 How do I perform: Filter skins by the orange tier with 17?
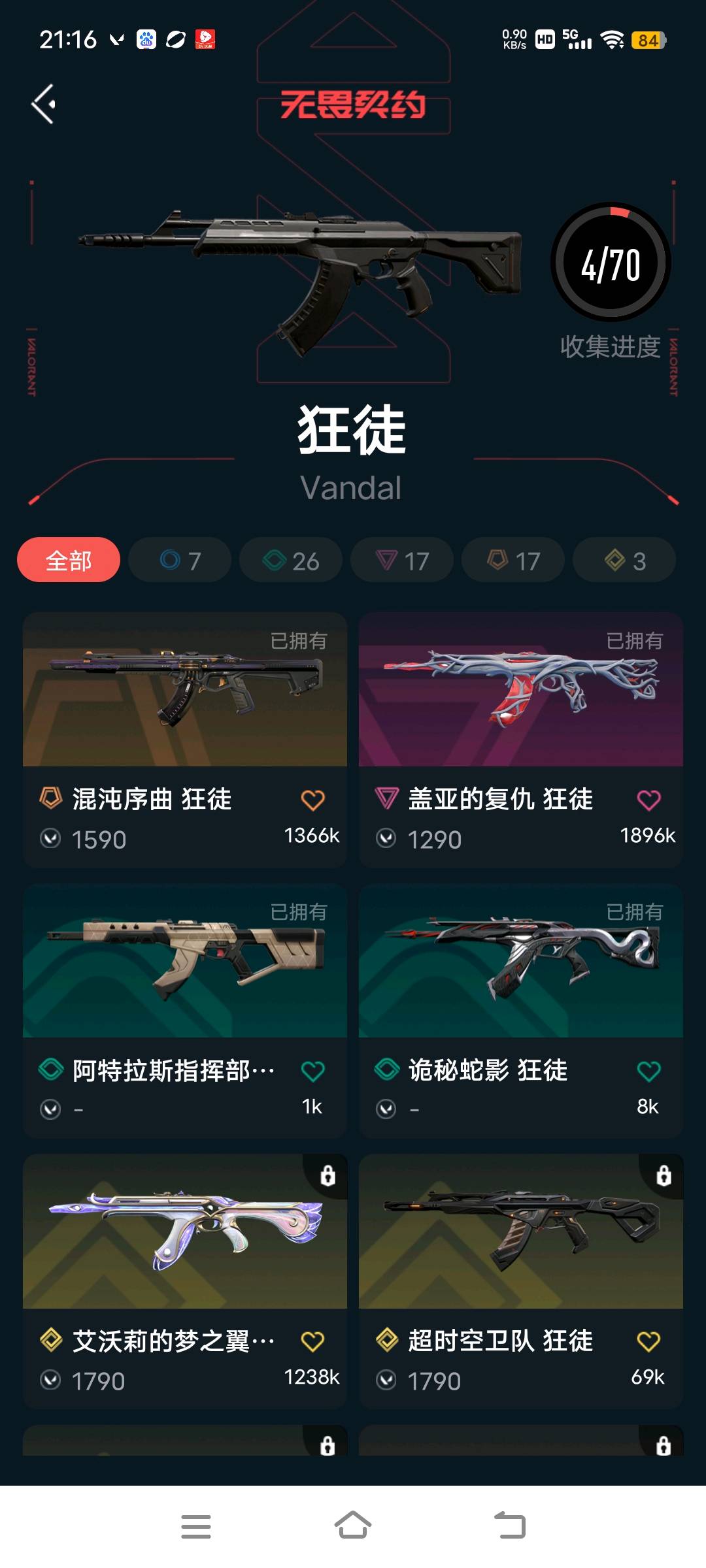pos(513,561)
